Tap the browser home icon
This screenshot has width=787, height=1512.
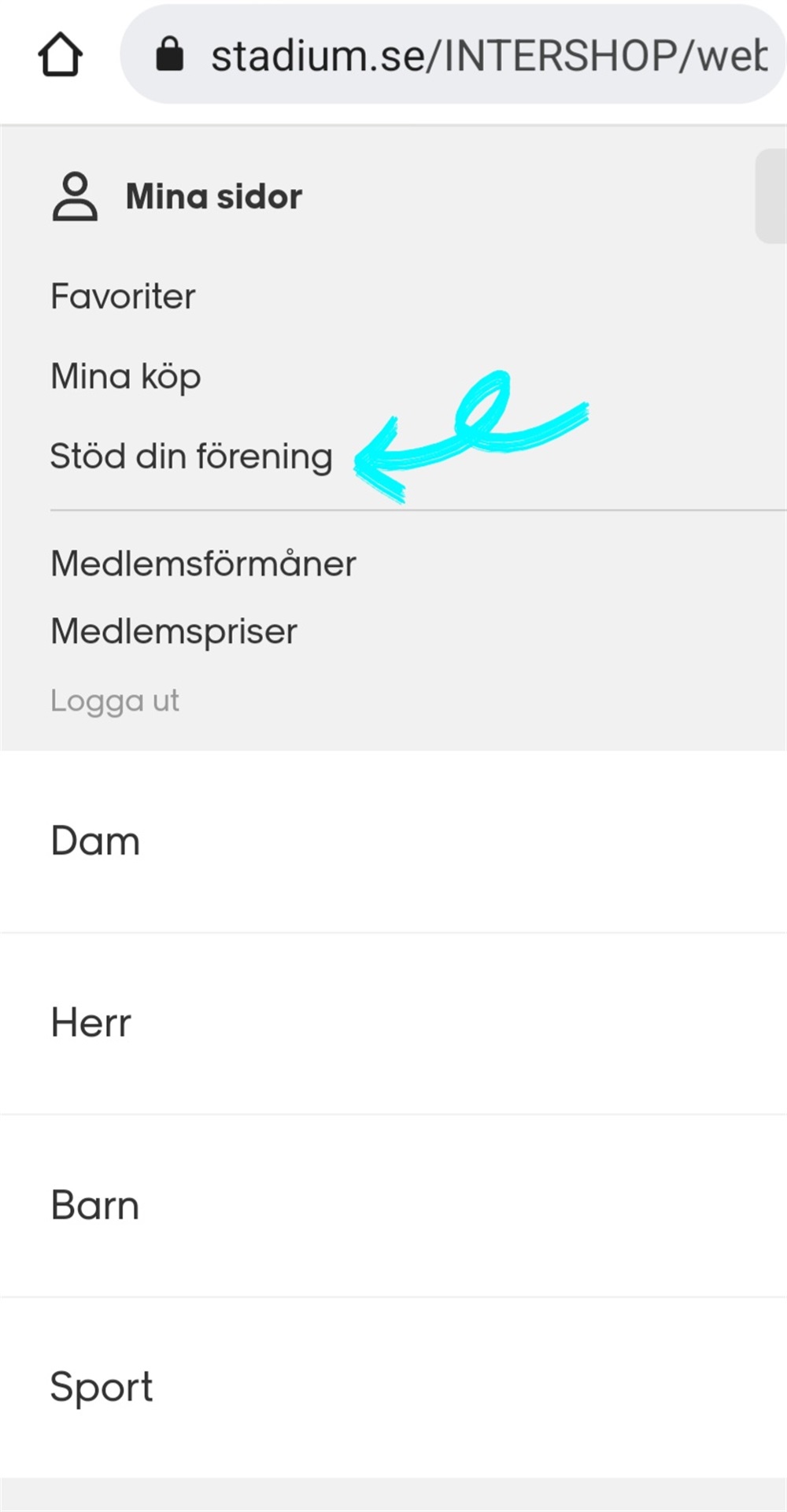click(x=61, y=55)
